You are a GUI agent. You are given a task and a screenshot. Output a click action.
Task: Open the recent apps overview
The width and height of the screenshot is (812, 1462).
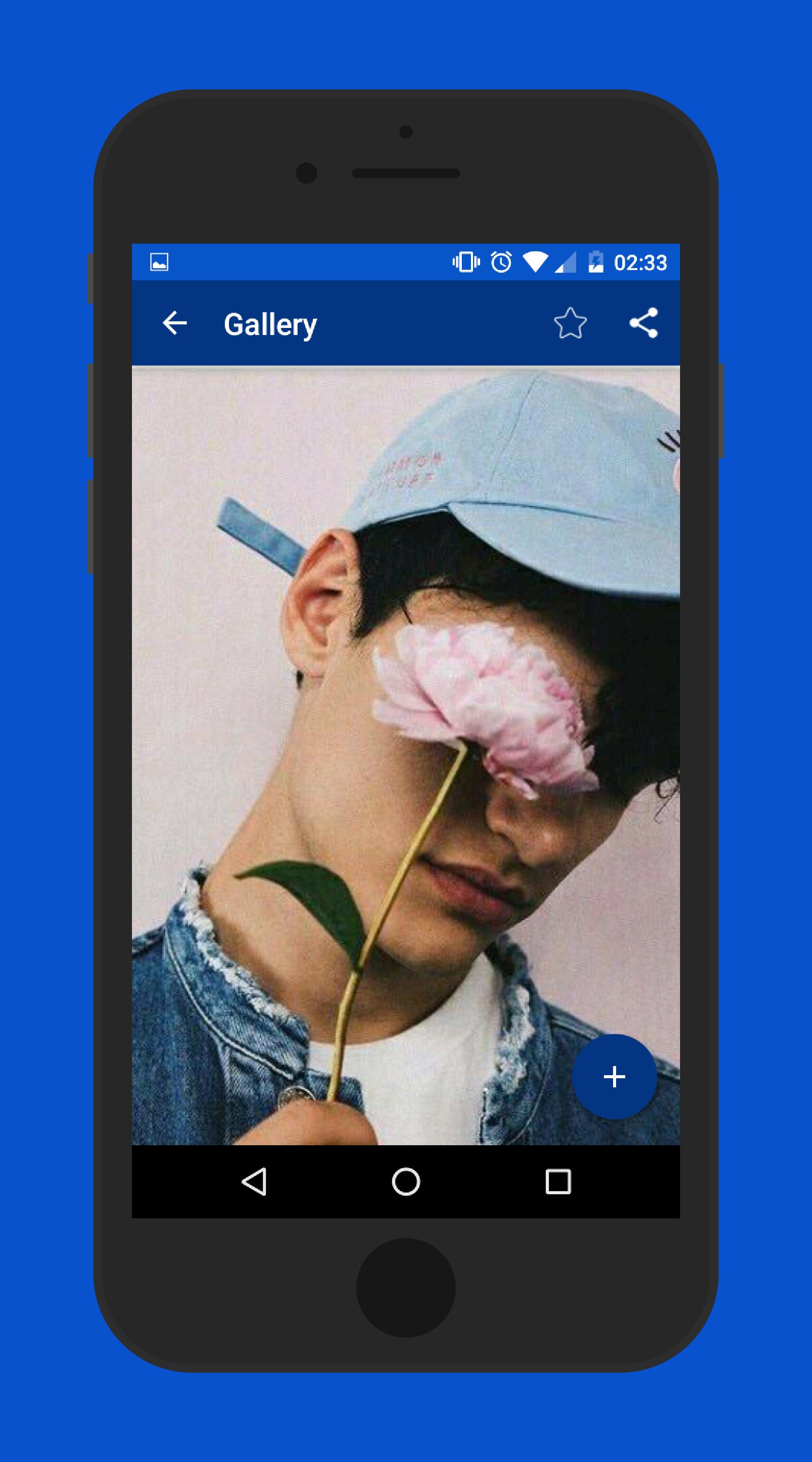[x=558, y=1182]
